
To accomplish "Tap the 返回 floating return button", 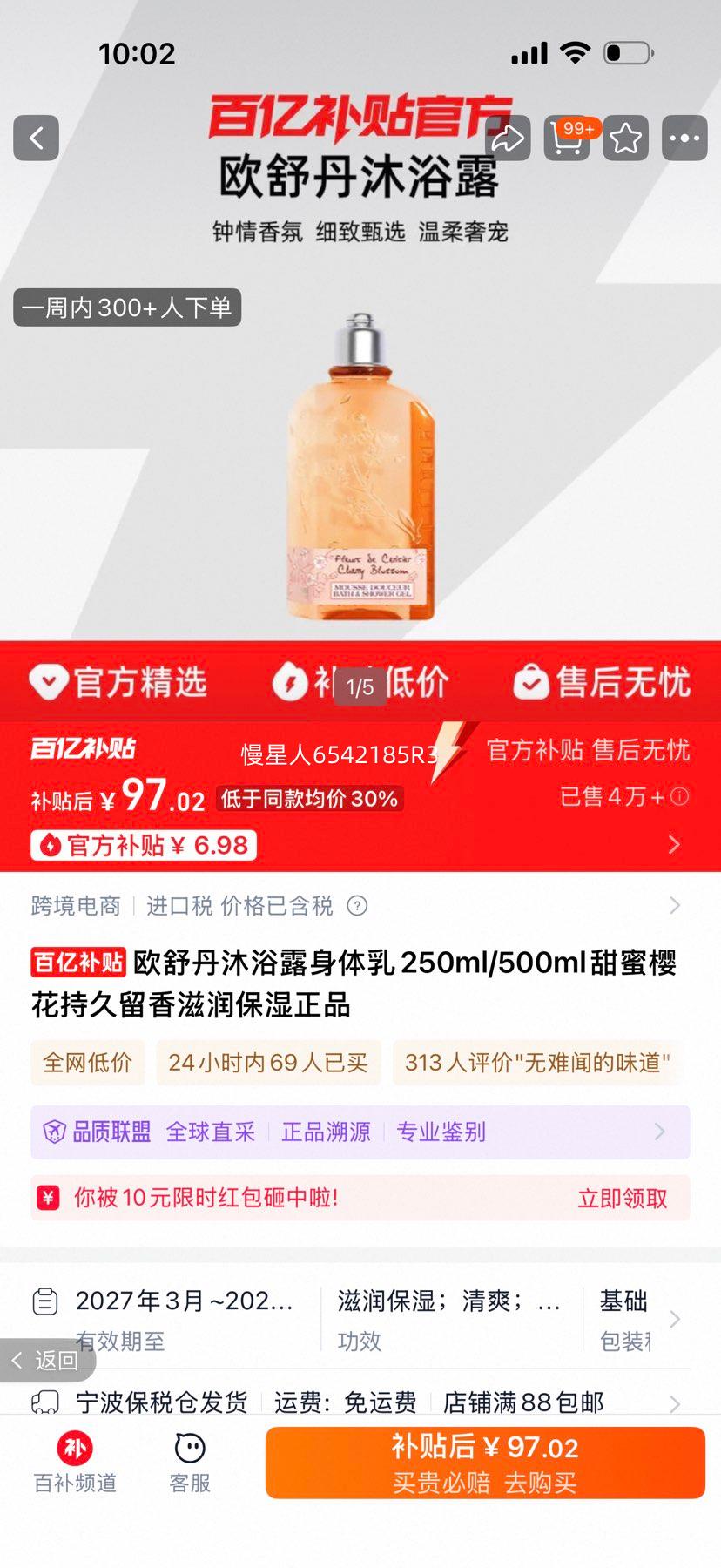I will pyautogui.click(x=45, y=1360).
